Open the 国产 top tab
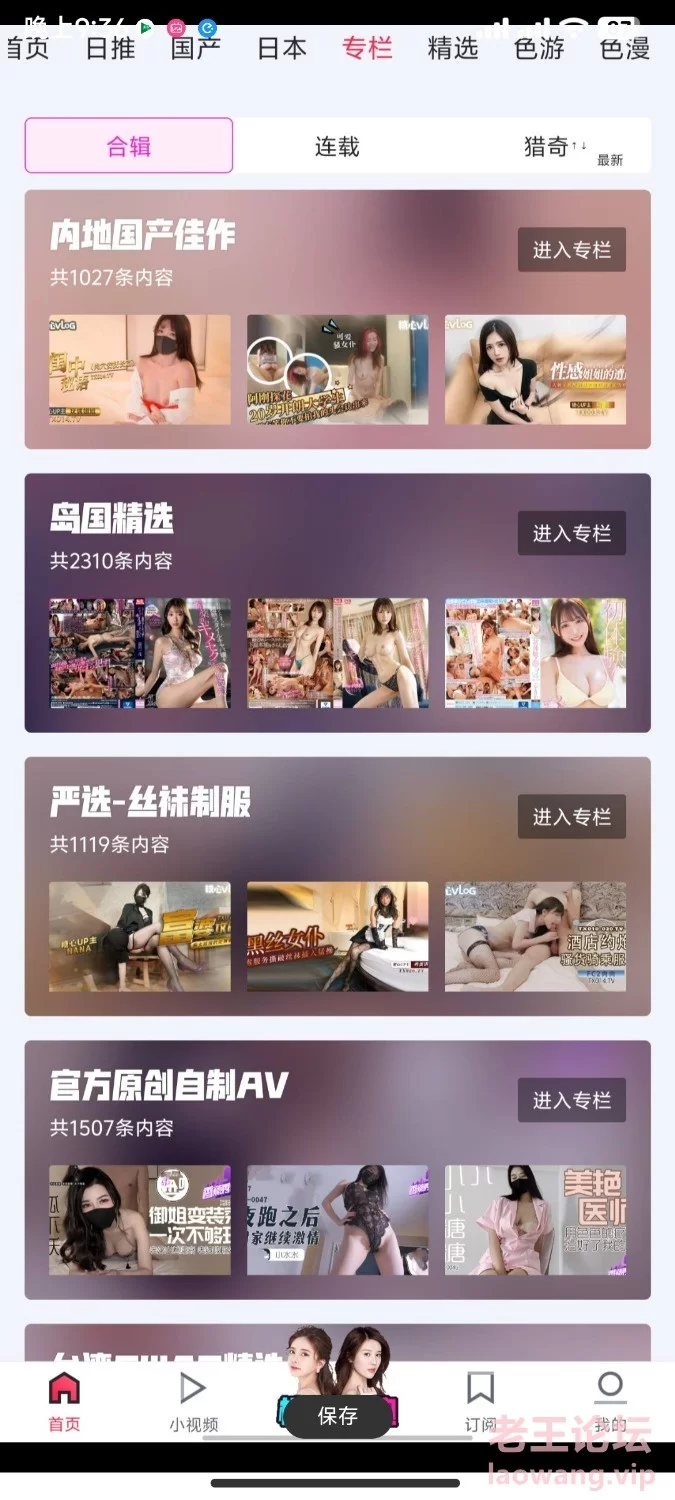The height and width of the screenshot is (1500, 675). tap(196, 48)
